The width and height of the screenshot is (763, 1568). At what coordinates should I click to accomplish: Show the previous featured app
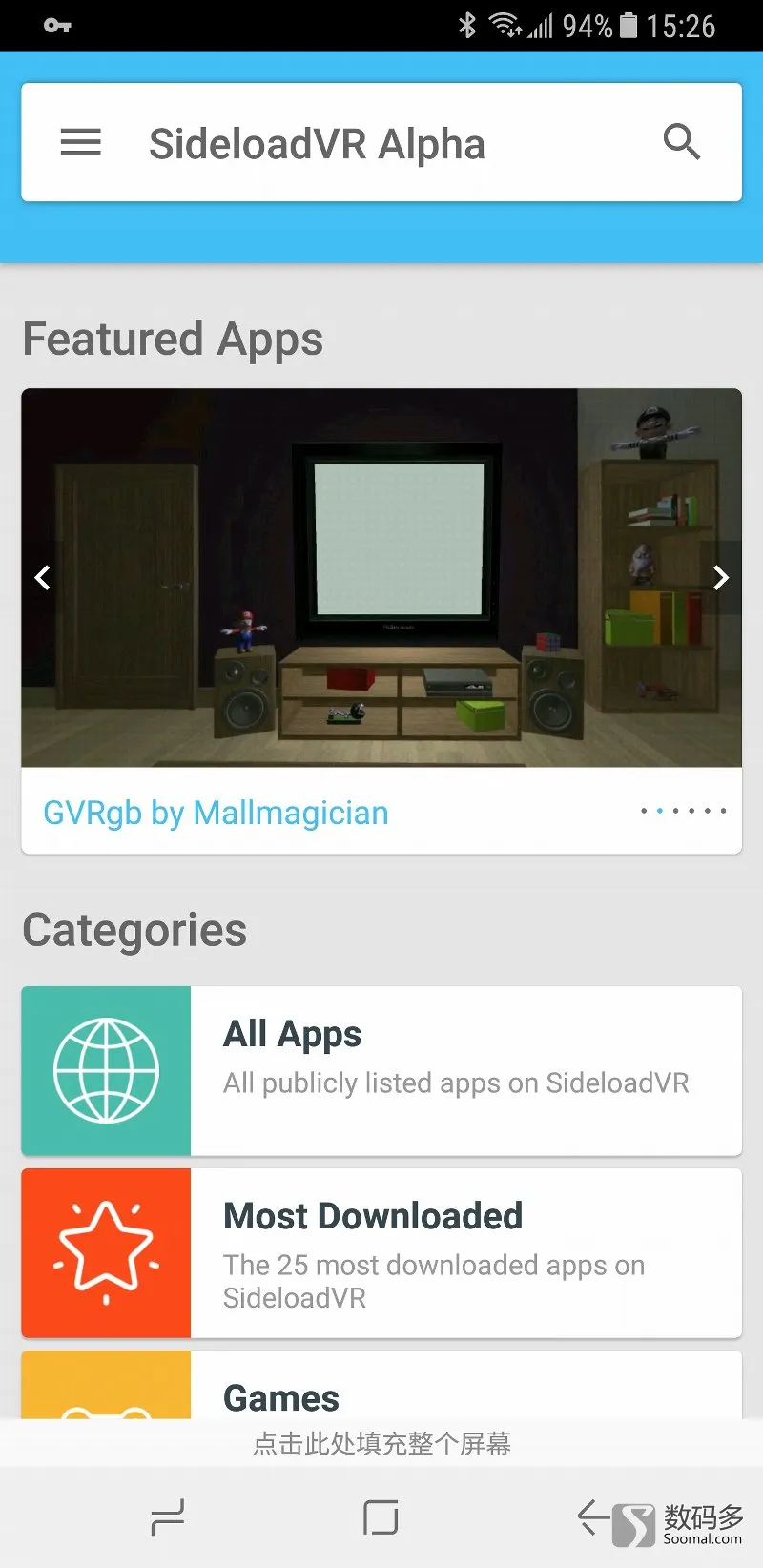(x=42, y=578)
